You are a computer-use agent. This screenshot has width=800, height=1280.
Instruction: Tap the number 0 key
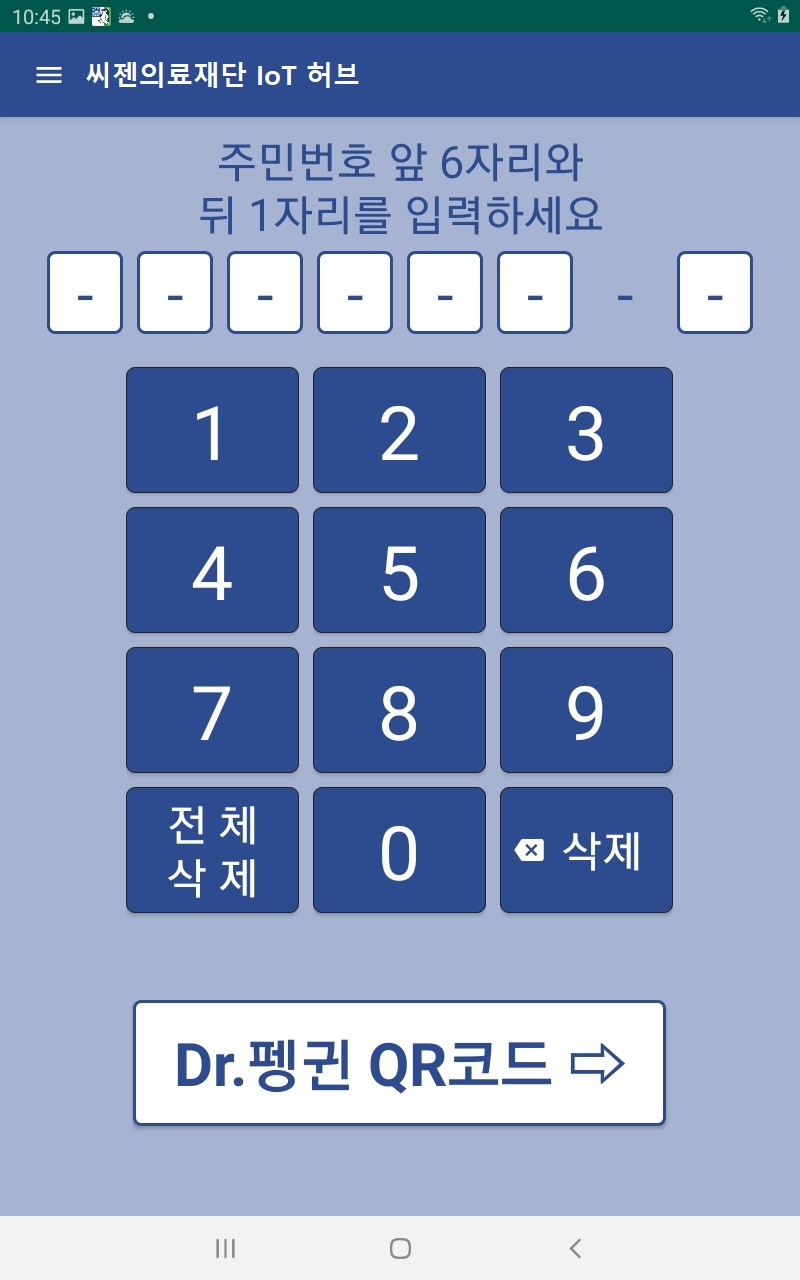(x=399, y=850)
